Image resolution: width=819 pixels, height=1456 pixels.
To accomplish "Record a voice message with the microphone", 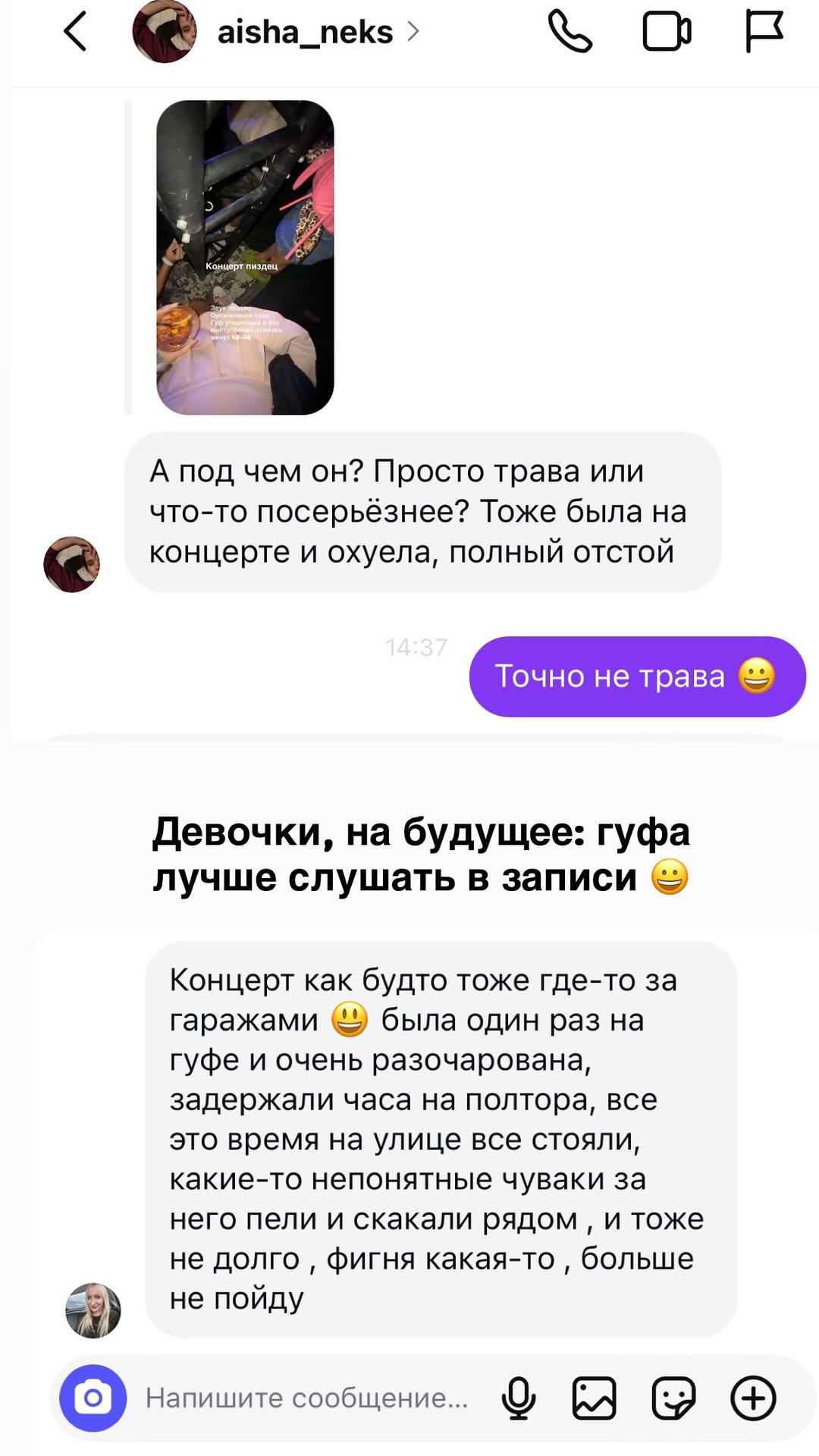I will (519, 1398).
